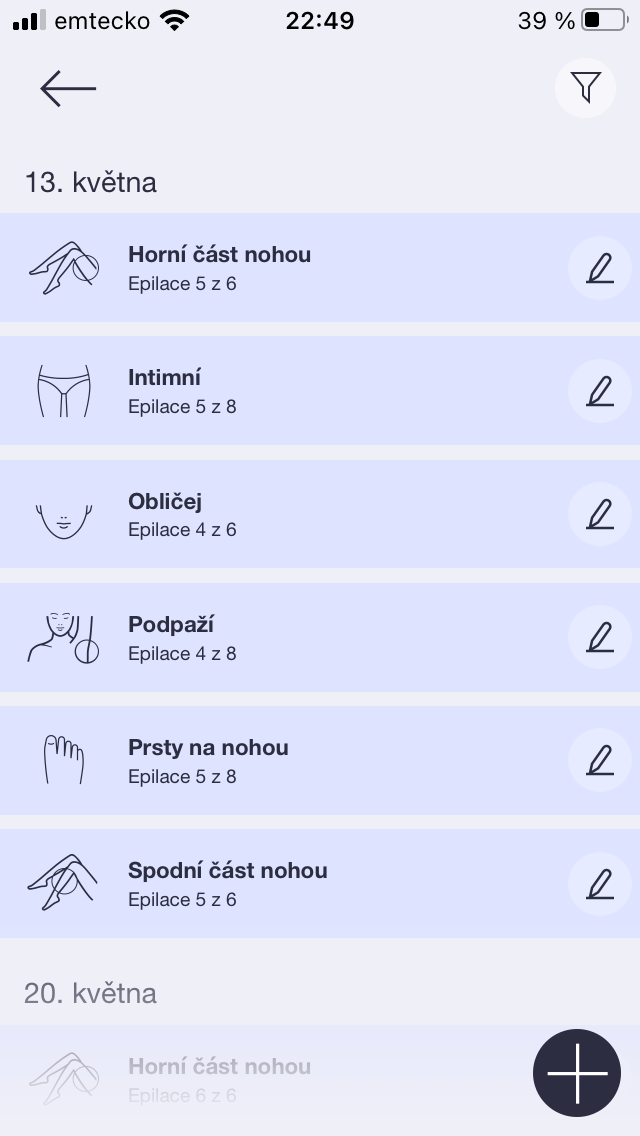Edit the Intimní entry
The image size is (640, 1136).
tap(599, 390)
